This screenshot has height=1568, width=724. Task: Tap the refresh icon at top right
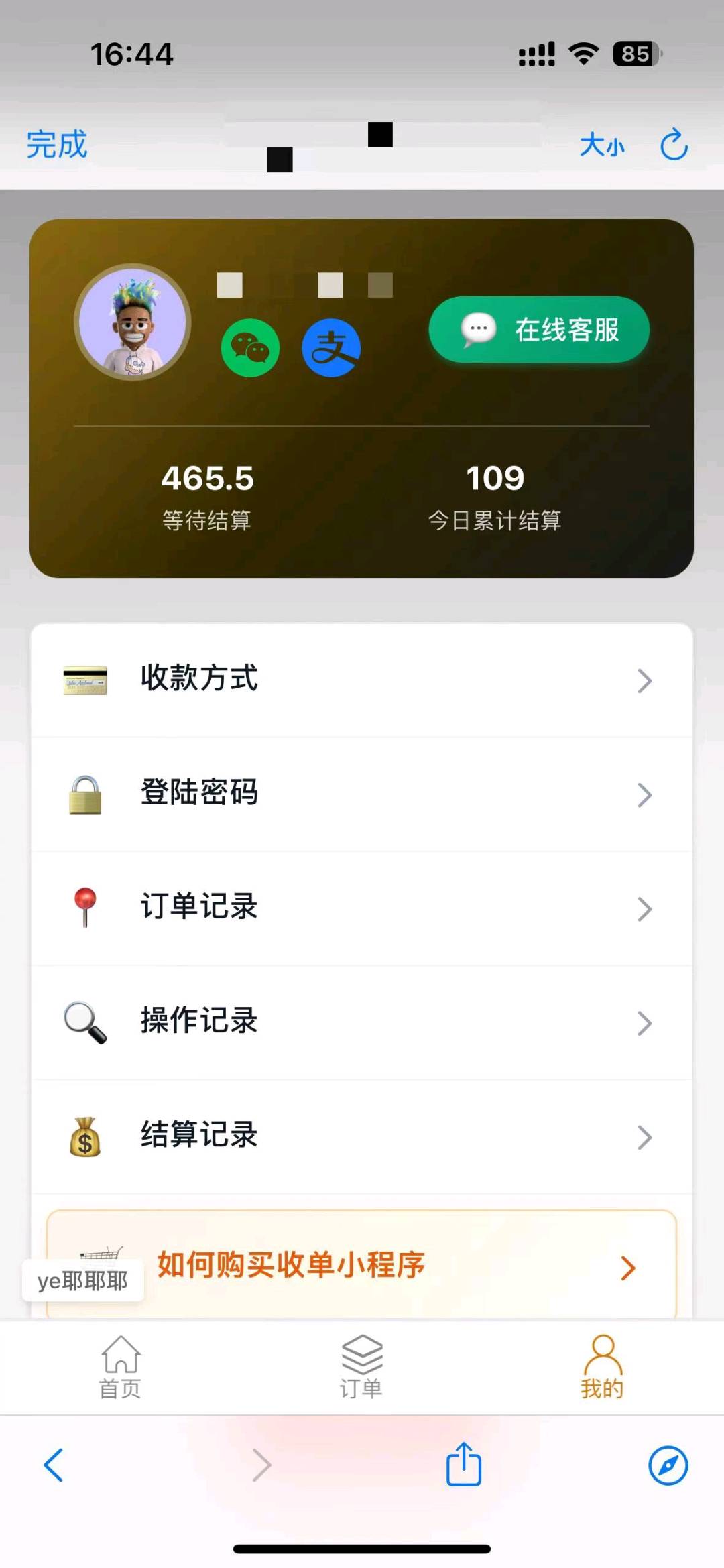point(673,146)
